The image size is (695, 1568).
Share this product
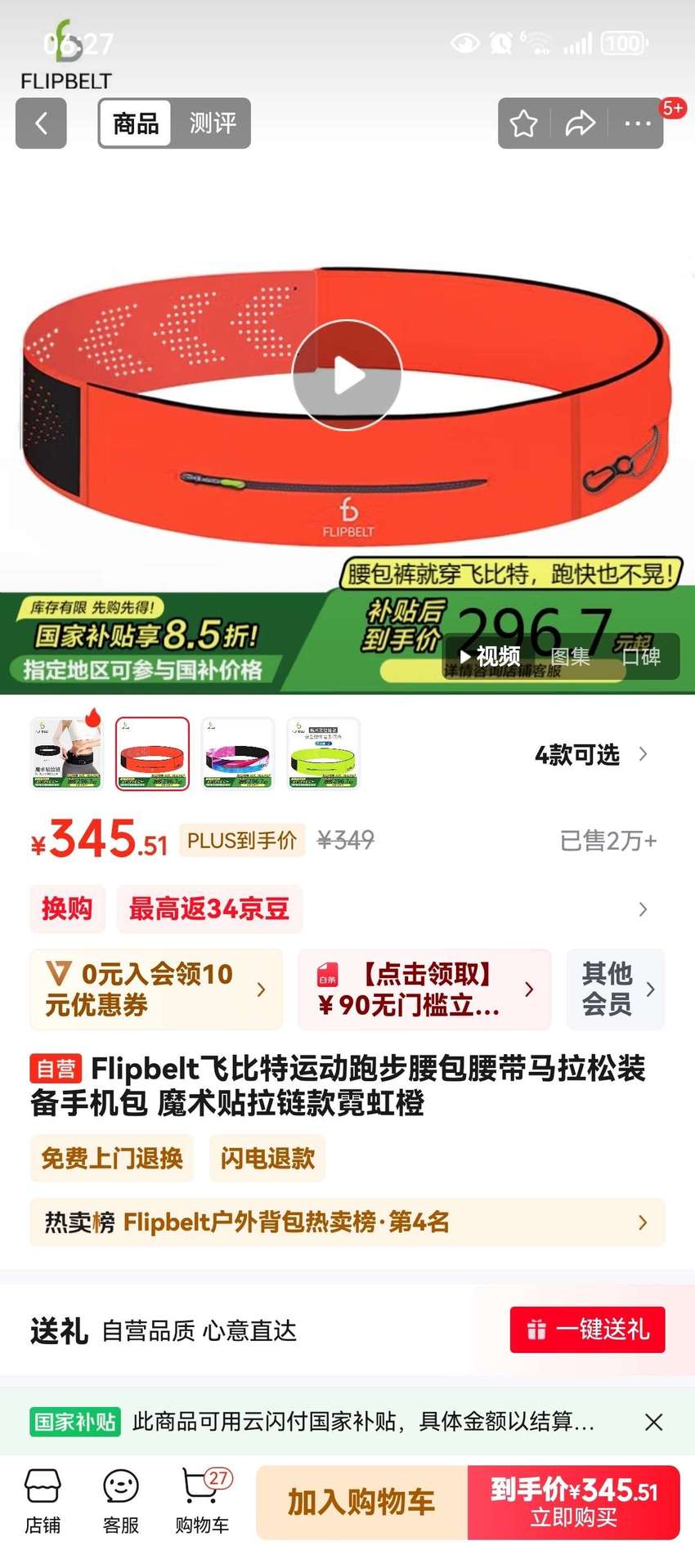point(581,124)
